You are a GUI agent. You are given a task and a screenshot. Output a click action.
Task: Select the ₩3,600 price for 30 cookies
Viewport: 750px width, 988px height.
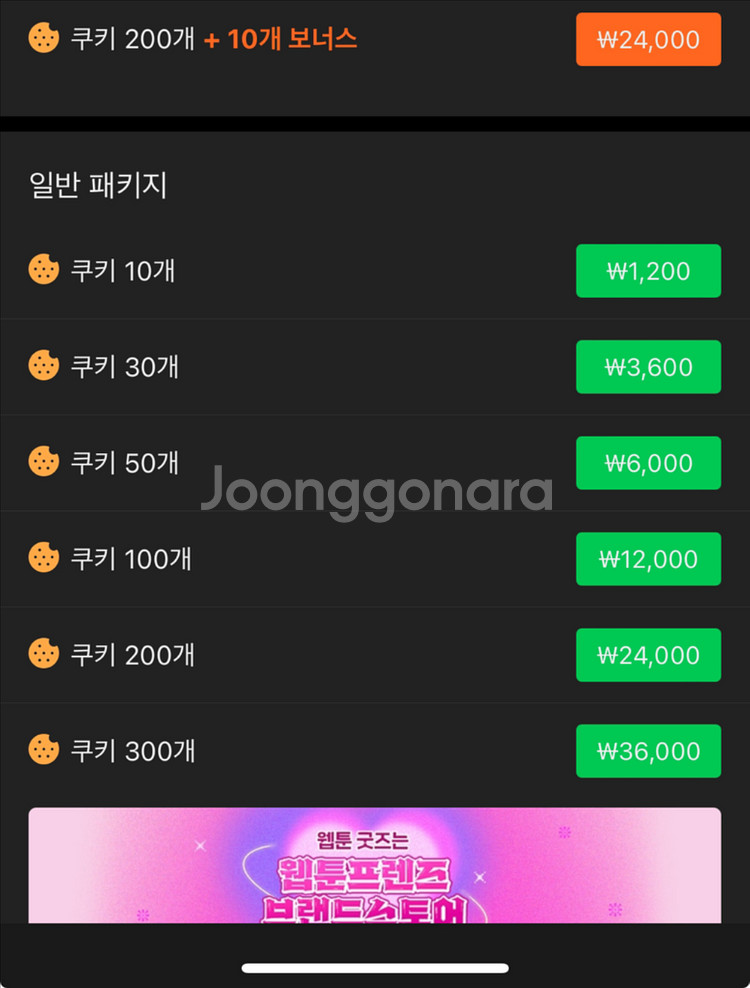coord(648,367)
